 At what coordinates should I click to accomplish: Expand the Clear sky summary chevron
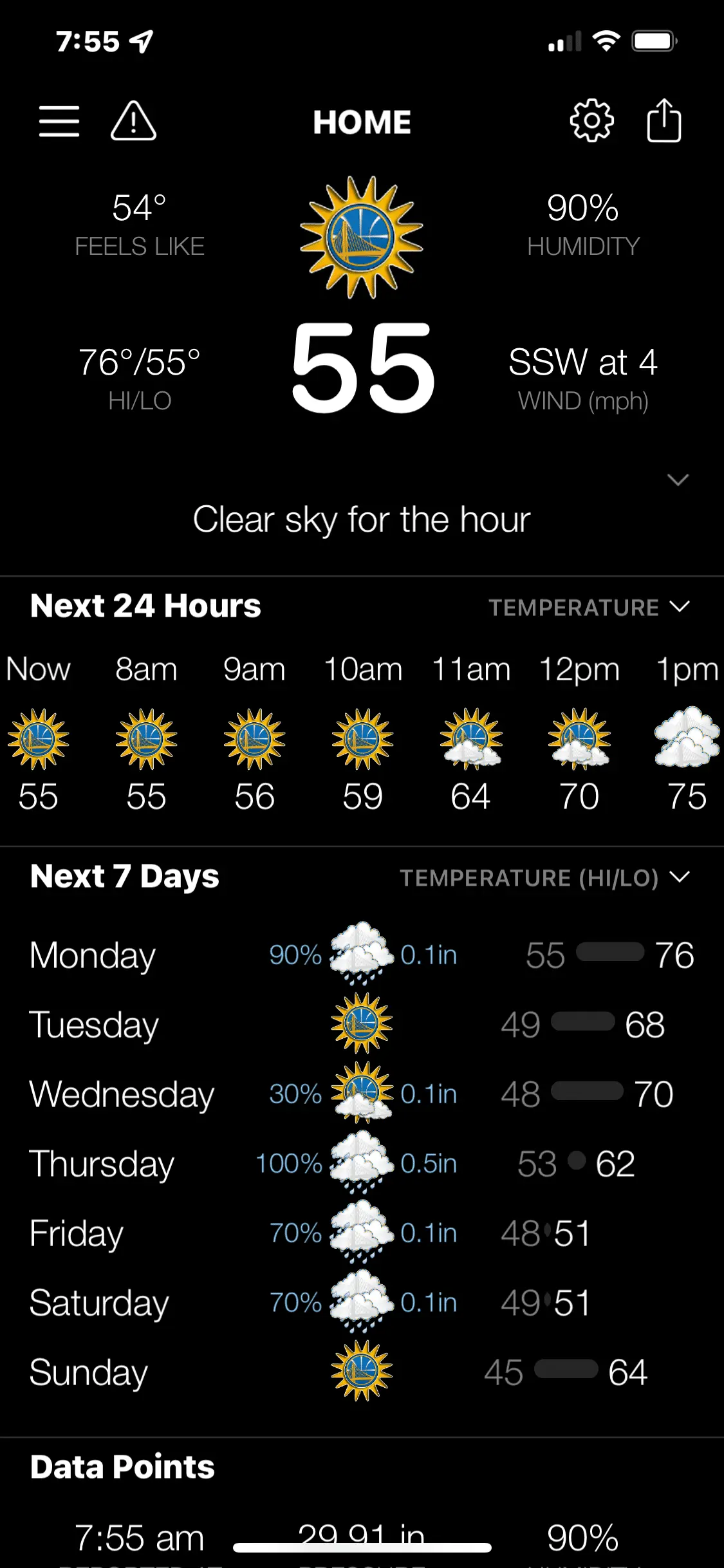click(678, 480)
